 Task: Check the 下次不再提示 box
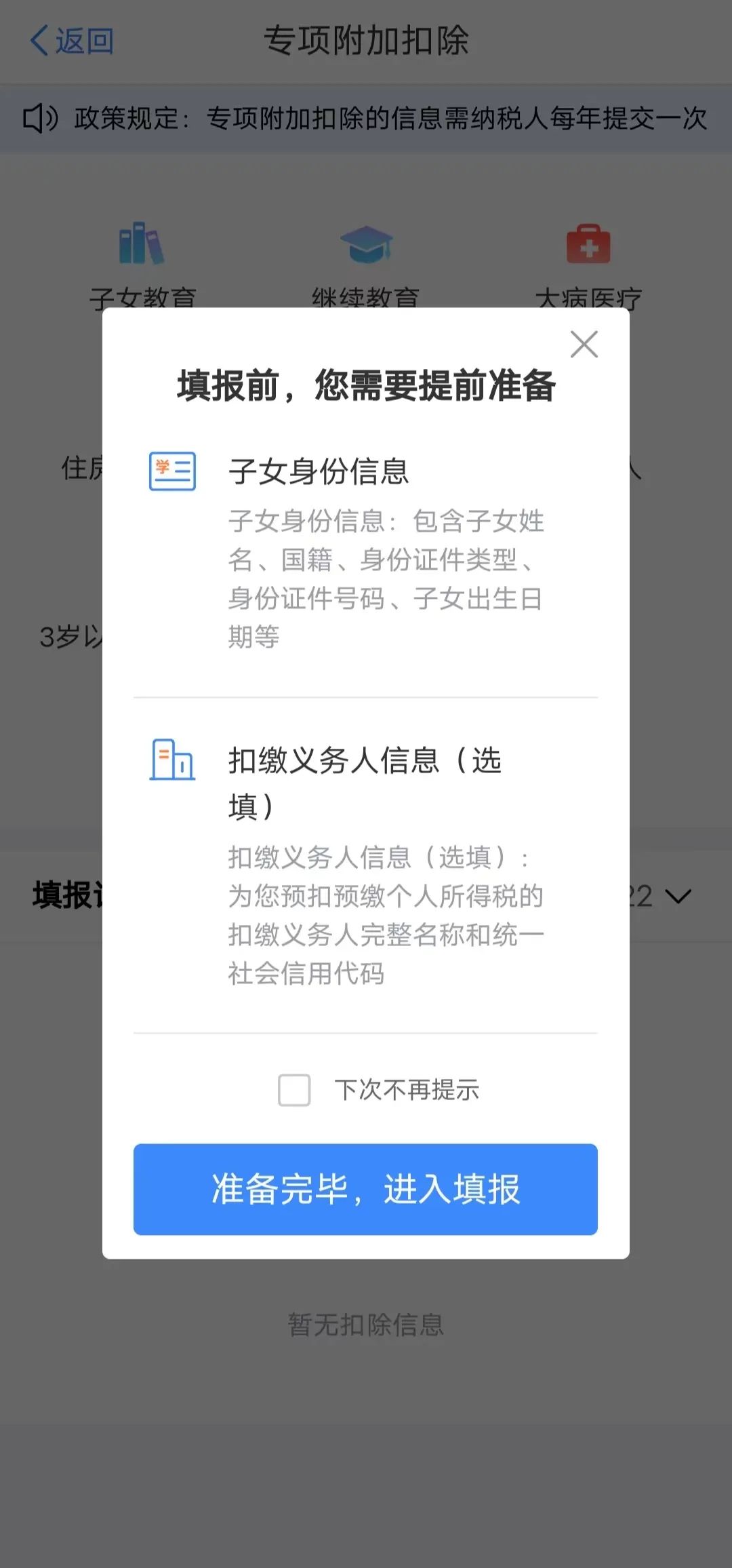tap(294, 1090)
